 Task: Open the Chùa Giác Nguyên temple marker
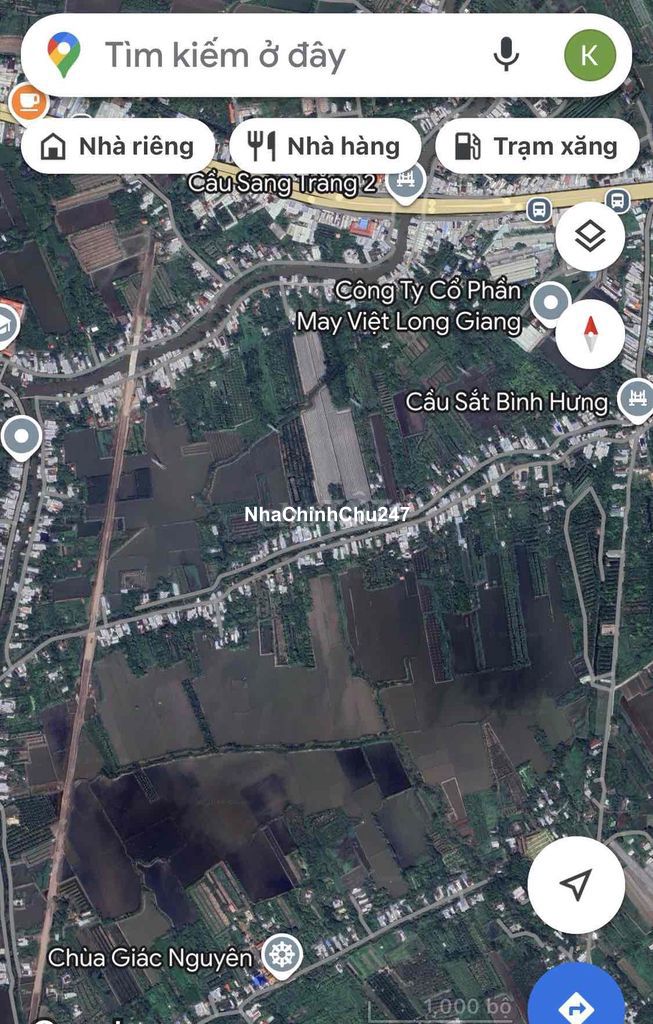click(x=282, y=955)
